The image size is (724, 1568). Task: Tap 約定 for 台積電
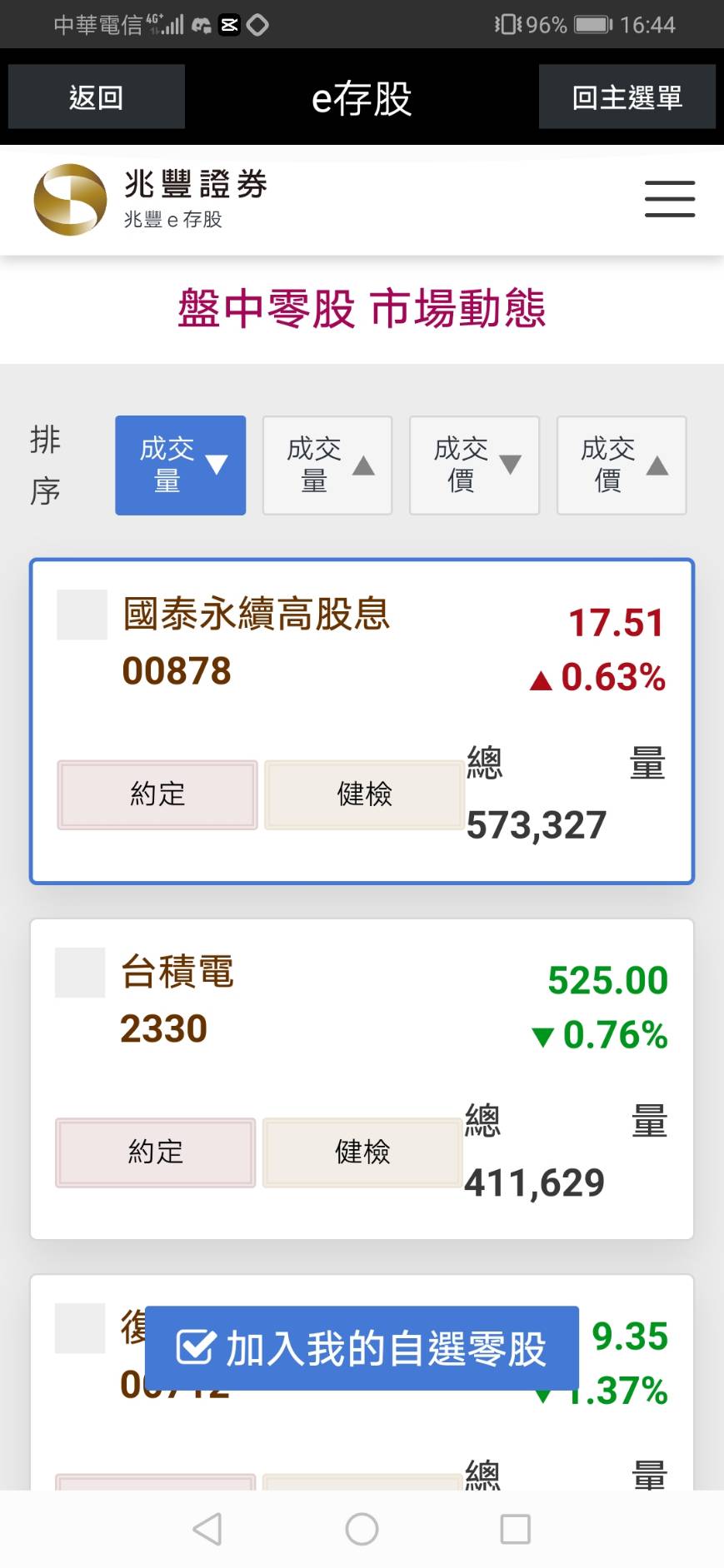pyautogui.click(x=156, y=1152)
